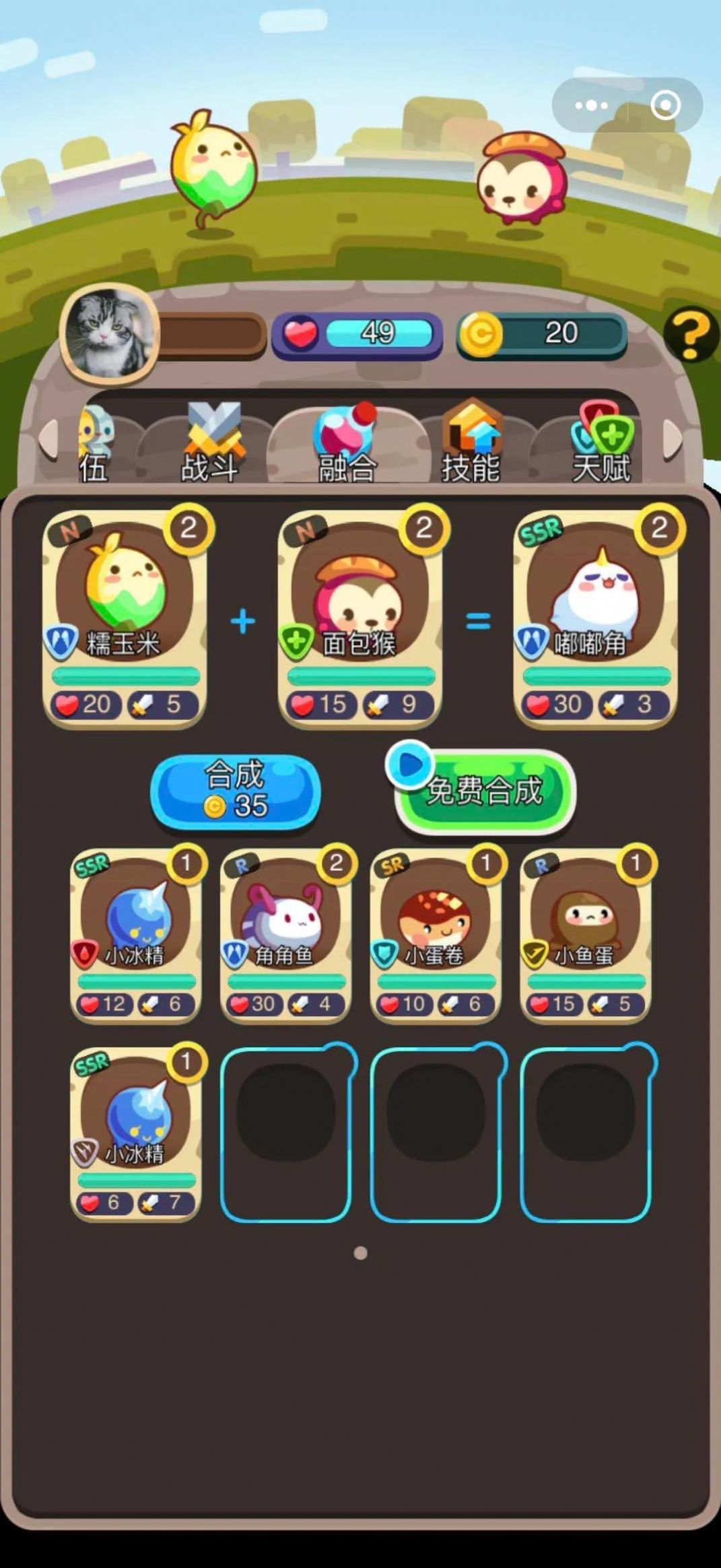Tap the right arrow to see more tabs

(x=673, y=440)
